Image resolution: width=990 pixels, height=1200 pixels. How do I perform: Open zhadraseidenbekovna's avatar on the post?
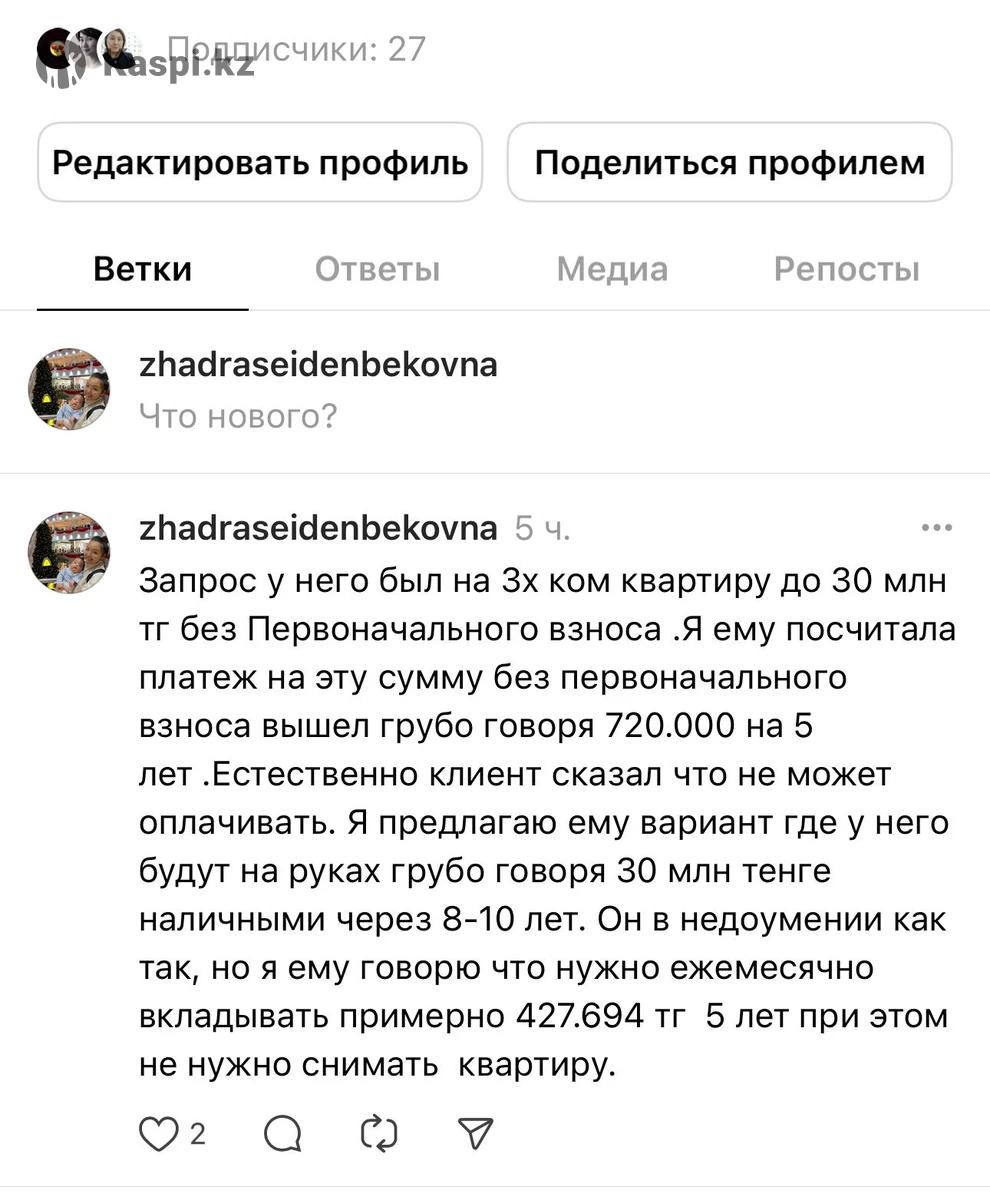pyautogui.click(x=69, y=553)
